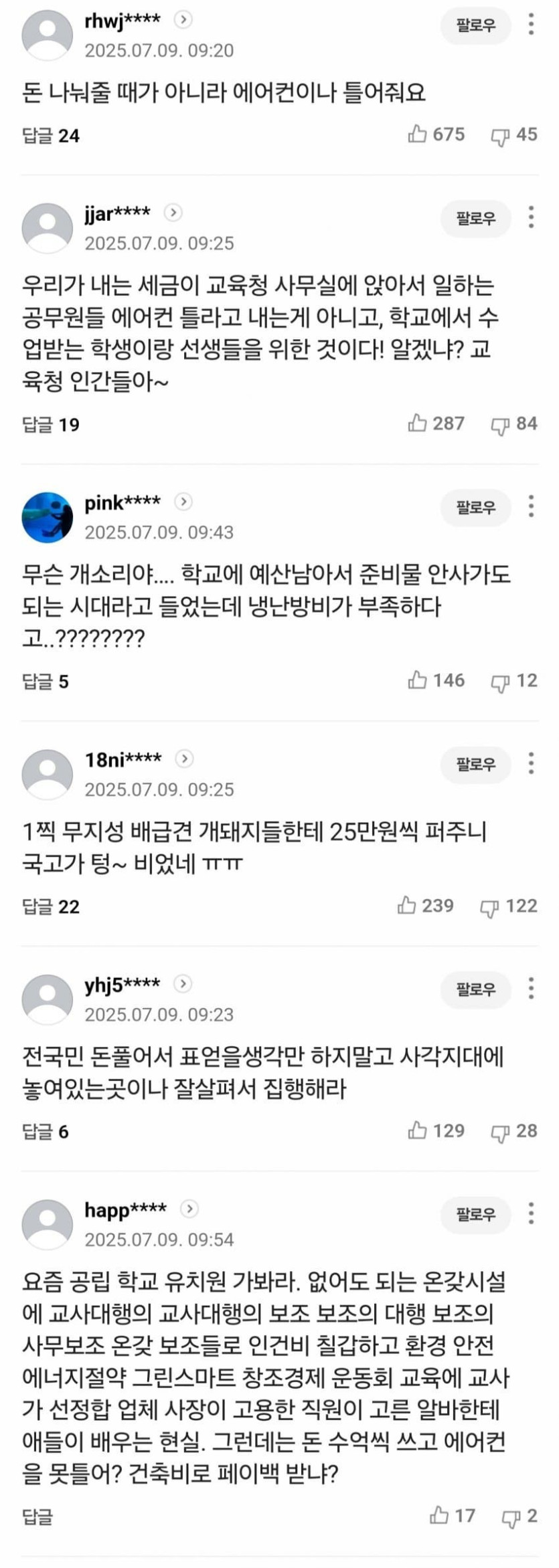Open overflow menu on rhwj**** comment
Viewport: 559px width, 1568px height.
[x=531, y=25]
